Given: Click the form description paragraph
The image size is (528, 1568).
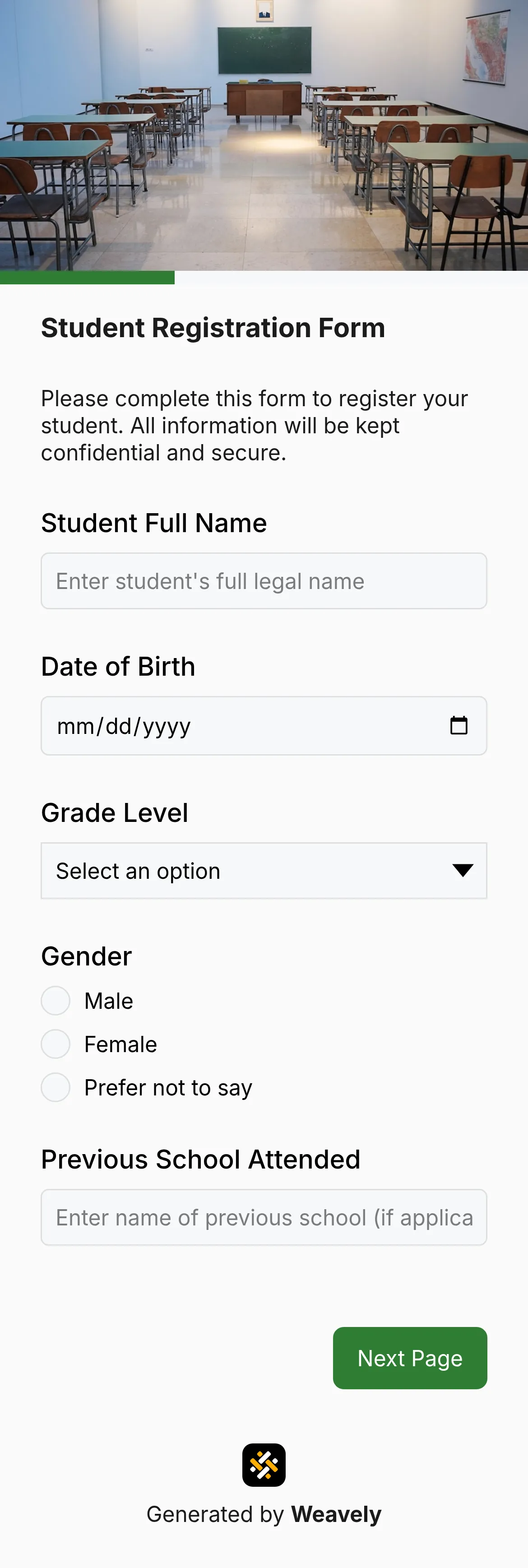Looking at the screenshot, I should point(254,425).
